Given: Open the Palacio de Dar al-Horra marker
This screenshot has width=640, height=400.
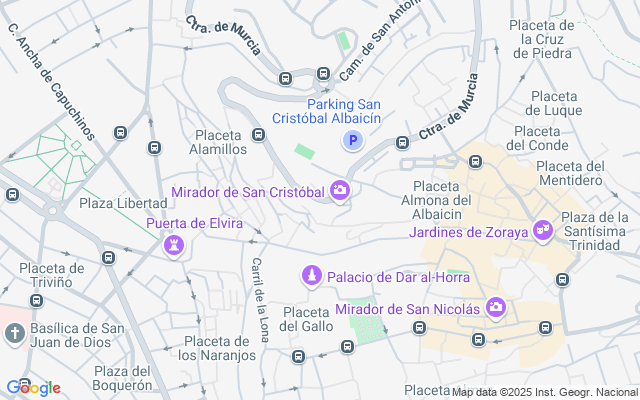Looking at the screenshot, I should [313, 275].
